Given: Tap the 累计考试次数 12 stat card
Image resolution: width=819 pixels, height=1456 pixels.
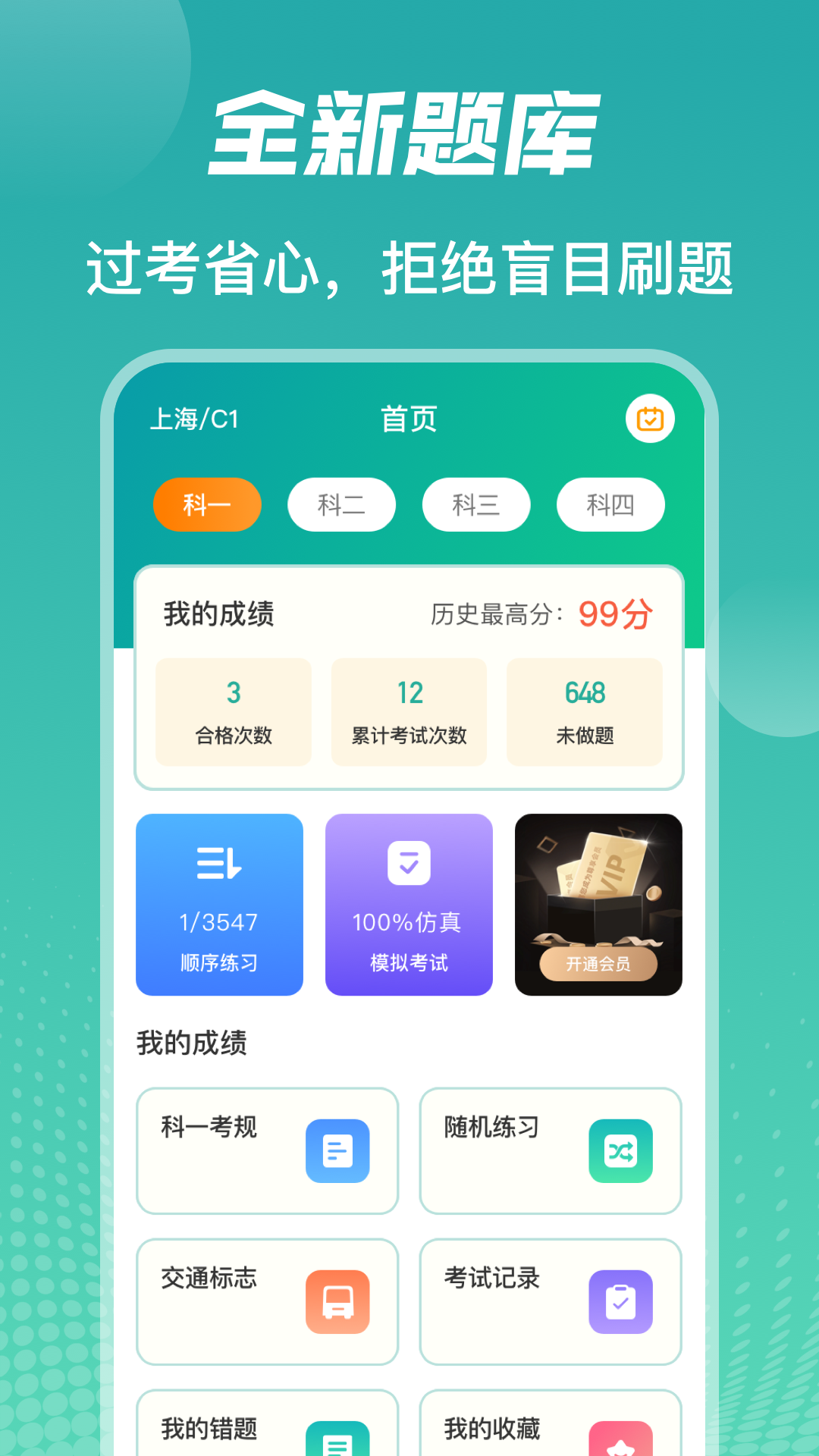Looking at the screenshot, I should tap(409, 711).
